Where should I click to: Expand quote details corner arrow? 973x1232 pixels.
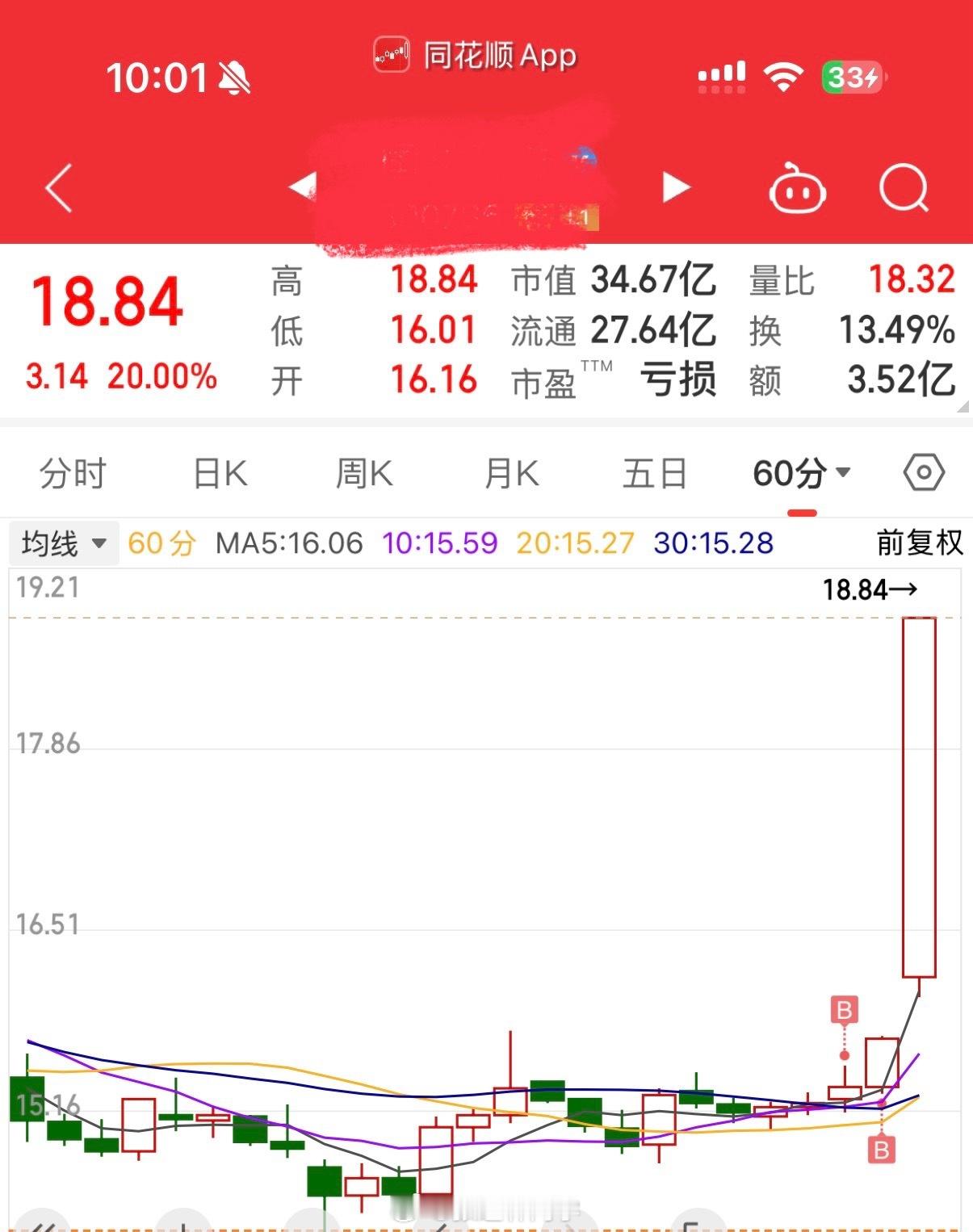pyautogui.click(x=962, y=408)
